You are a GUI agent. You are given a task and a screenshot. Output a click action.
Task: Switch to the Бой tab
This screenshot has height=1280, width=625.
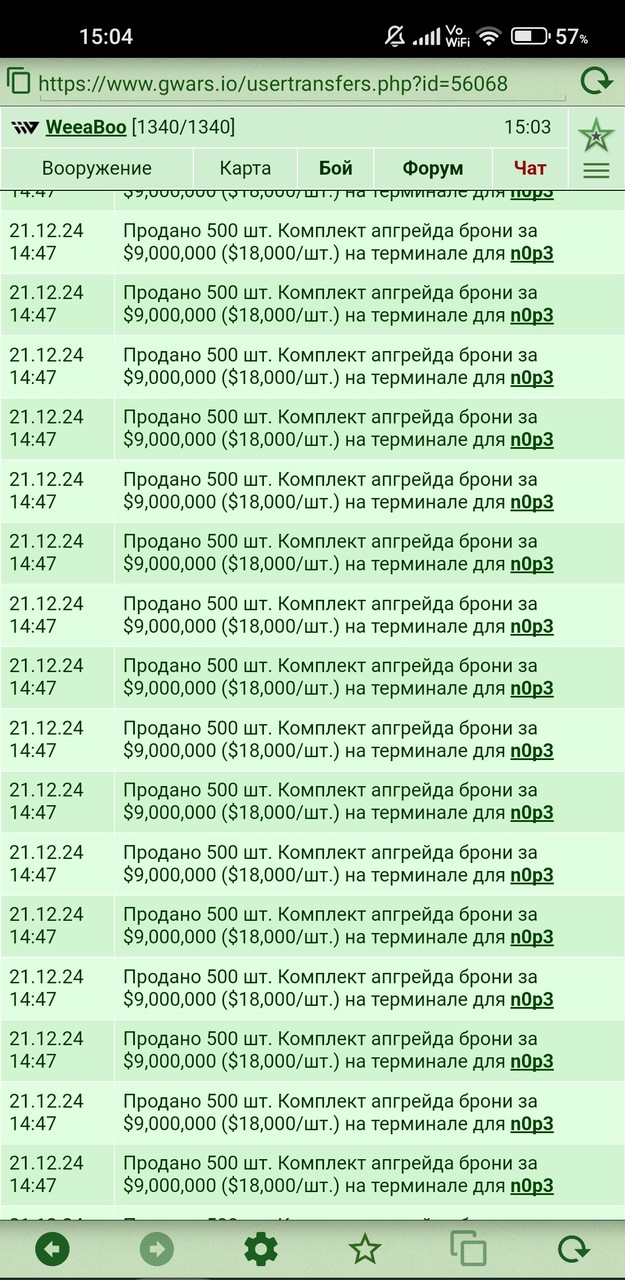pyautogui.click(x=336, y=168)
